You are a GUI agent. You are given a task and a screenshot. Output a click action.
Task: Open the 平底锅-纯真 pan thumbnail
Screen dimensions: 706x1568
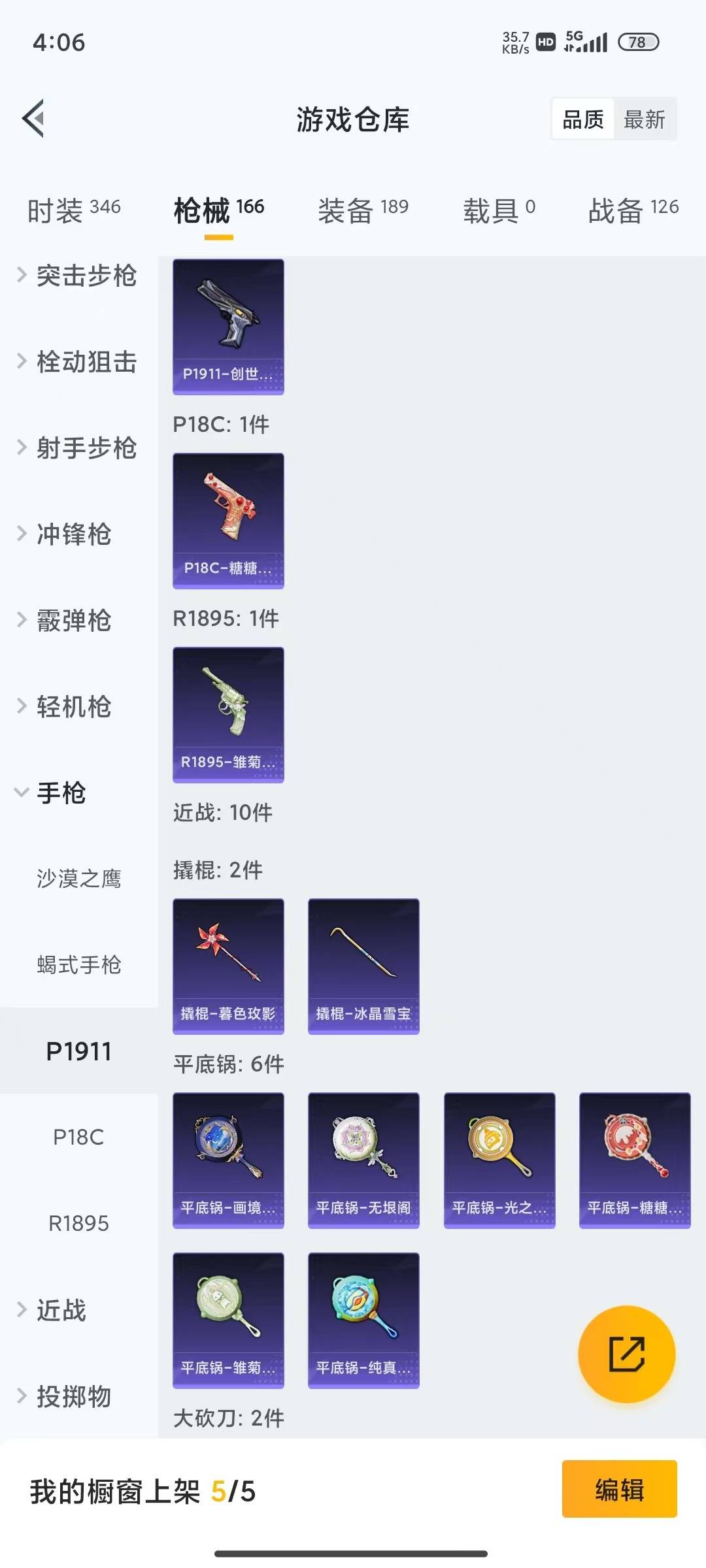coord(363,1320)
